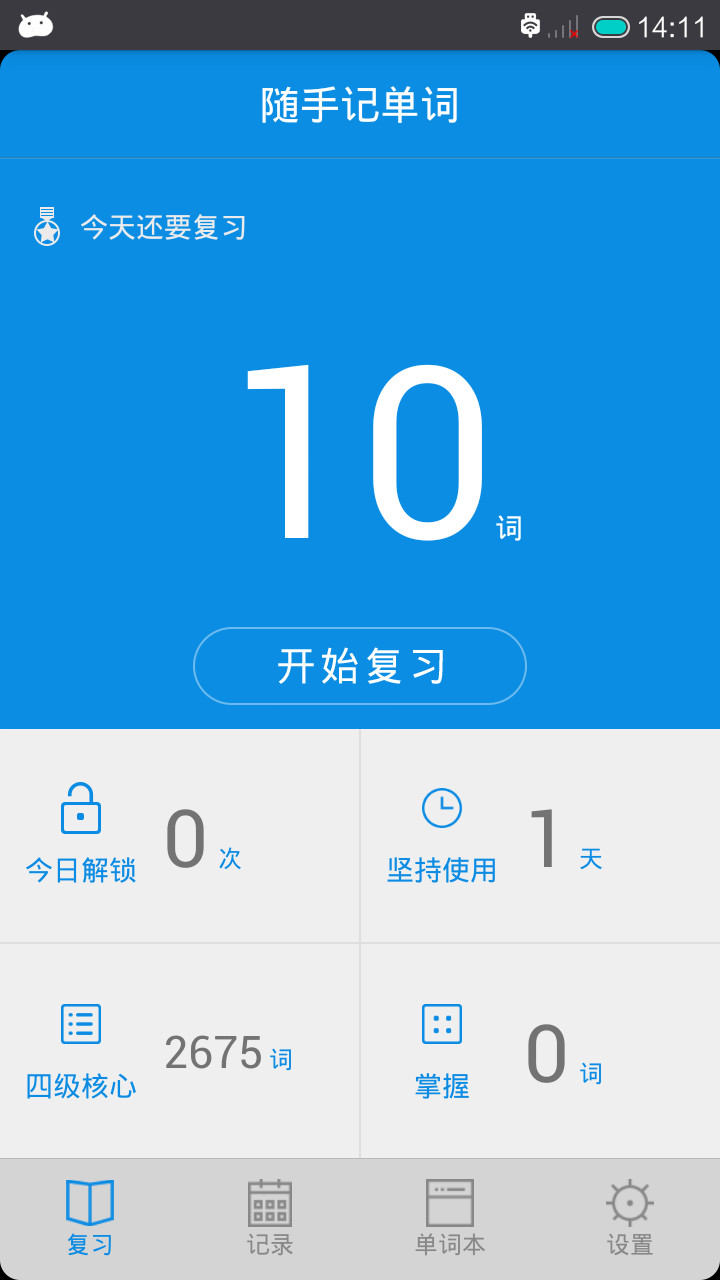720x1280 pixels.
Task: Switch to the 记录 tab
Action: (x=270, y=1218)
